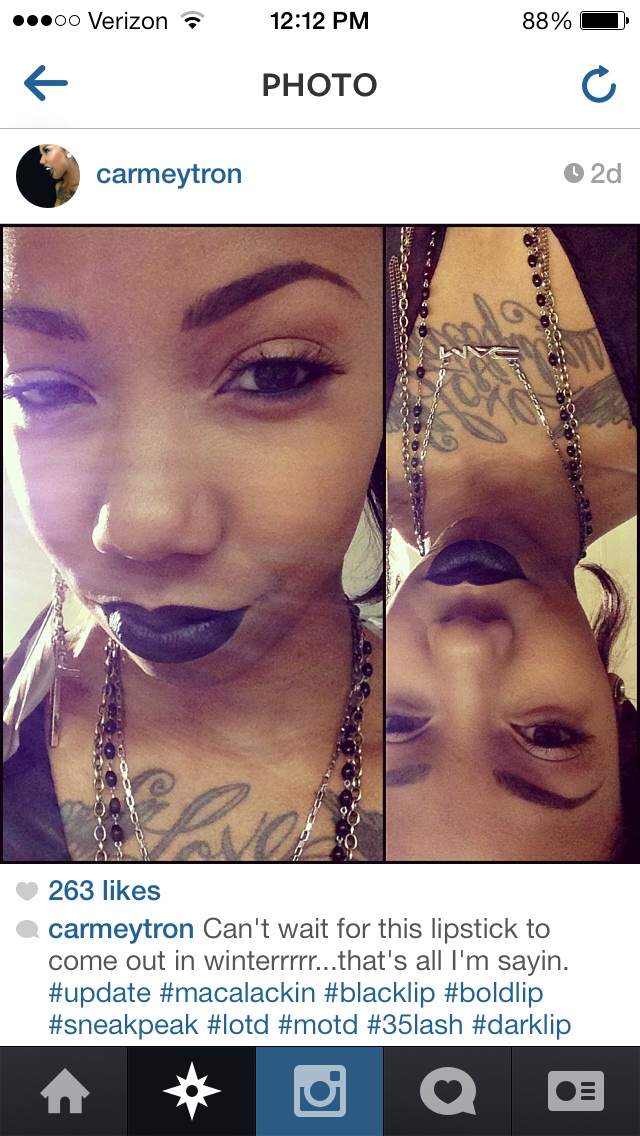
Task: Go back using the arrow
Action: 46,83
